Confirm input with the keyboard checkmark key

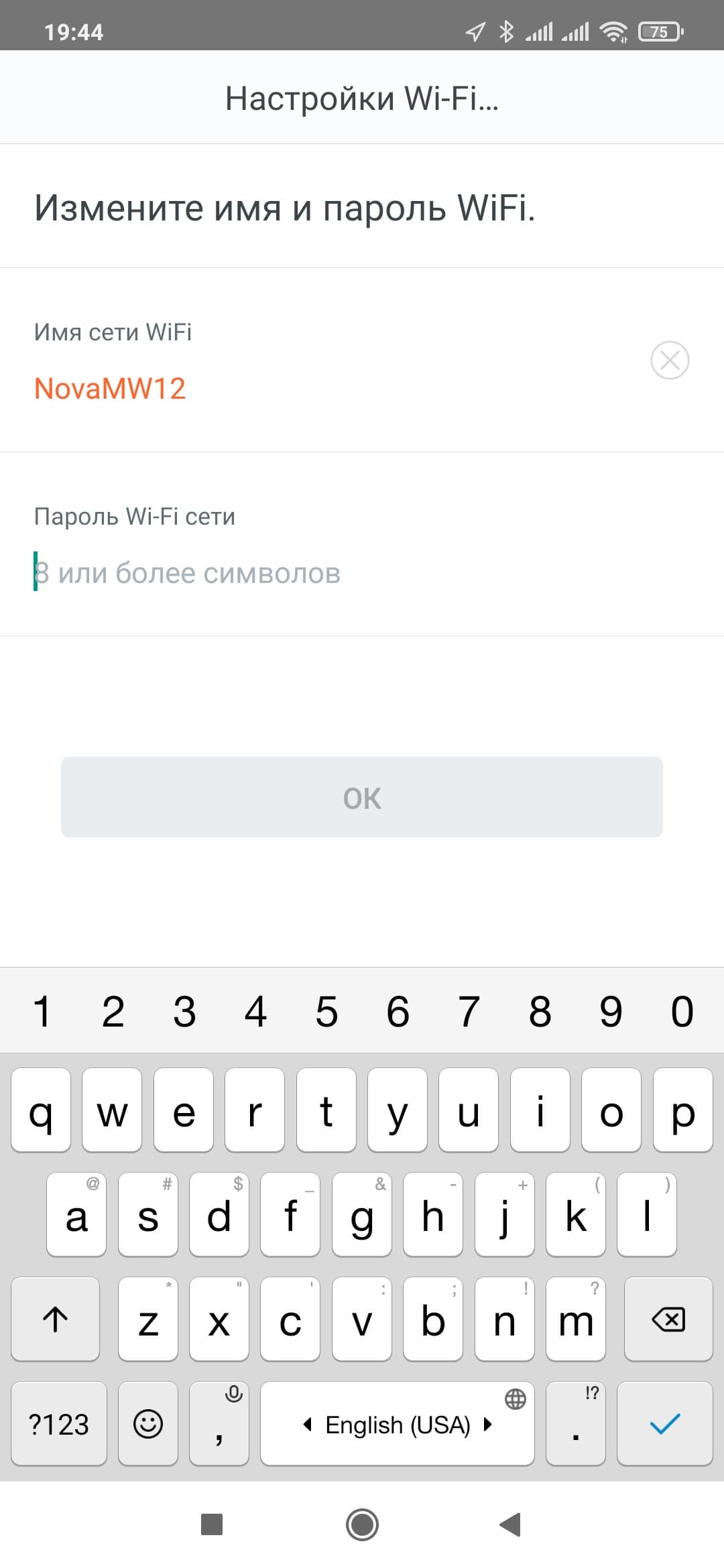pyautogui.click(x=664, y=1423)
